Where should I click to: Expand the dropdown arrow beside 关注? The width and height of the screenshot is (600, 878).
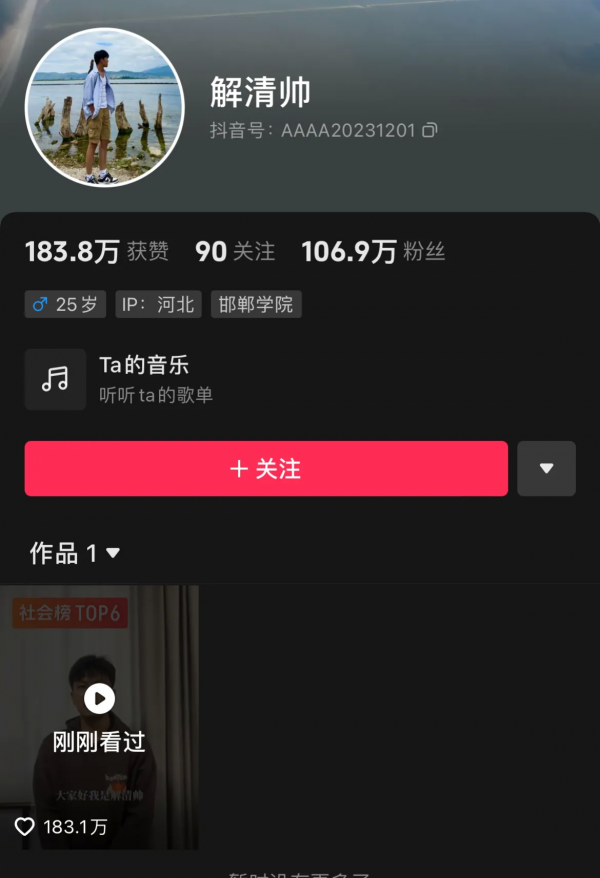click(546, 468)
